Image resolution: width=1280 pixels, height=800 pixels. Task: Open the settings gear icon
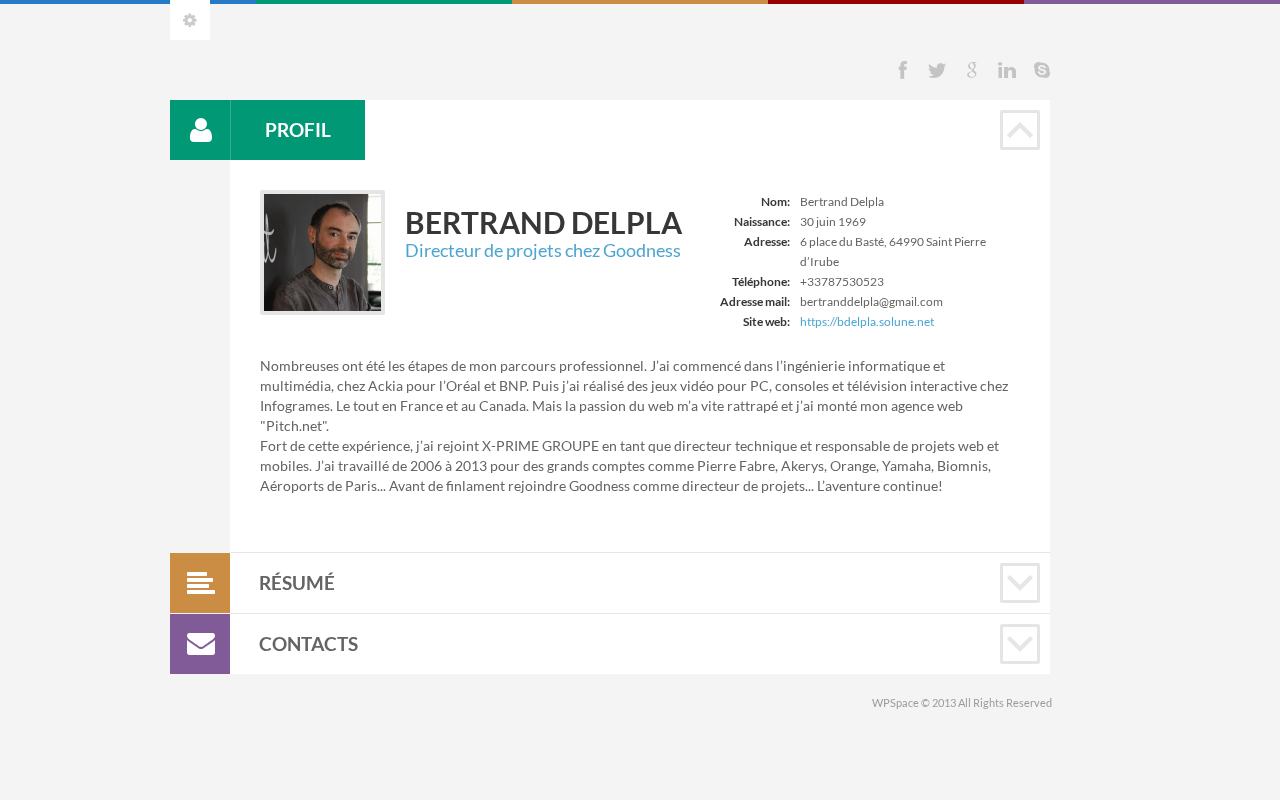(190, 20)
